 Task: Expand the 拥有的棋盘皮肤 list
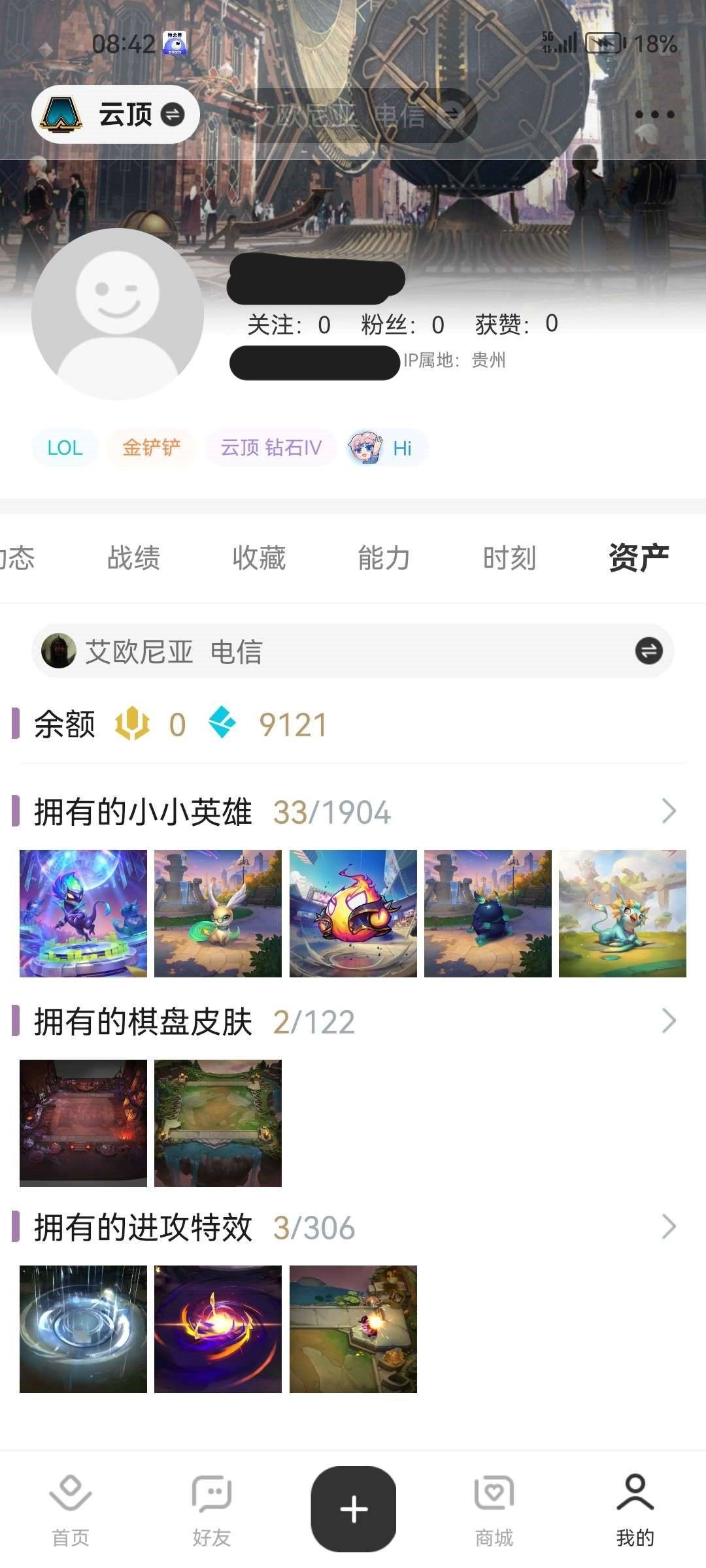[668, 1021]
